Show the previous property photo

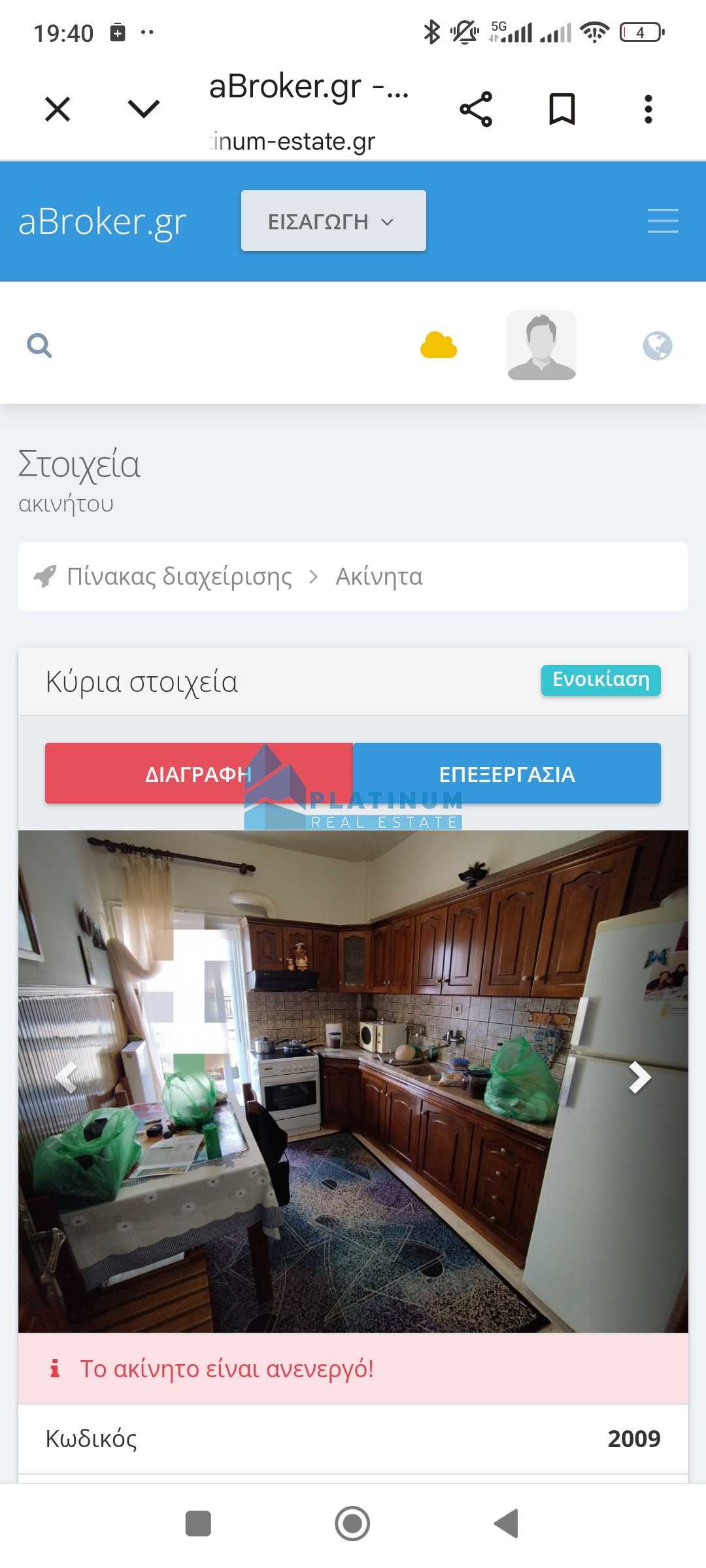(67, 1077)
